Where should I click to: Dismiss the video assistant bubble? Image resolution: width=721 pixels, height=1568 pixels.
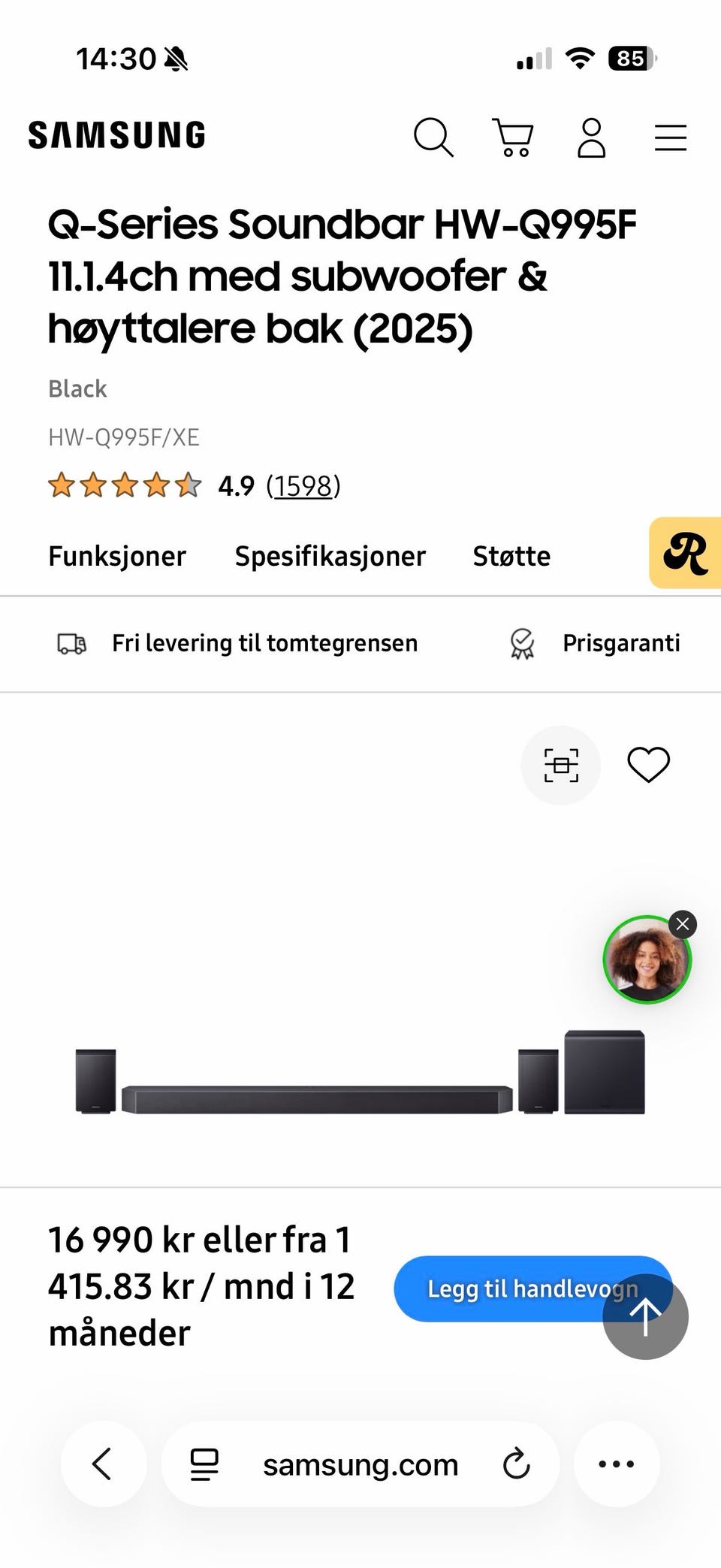coord(682,925)
